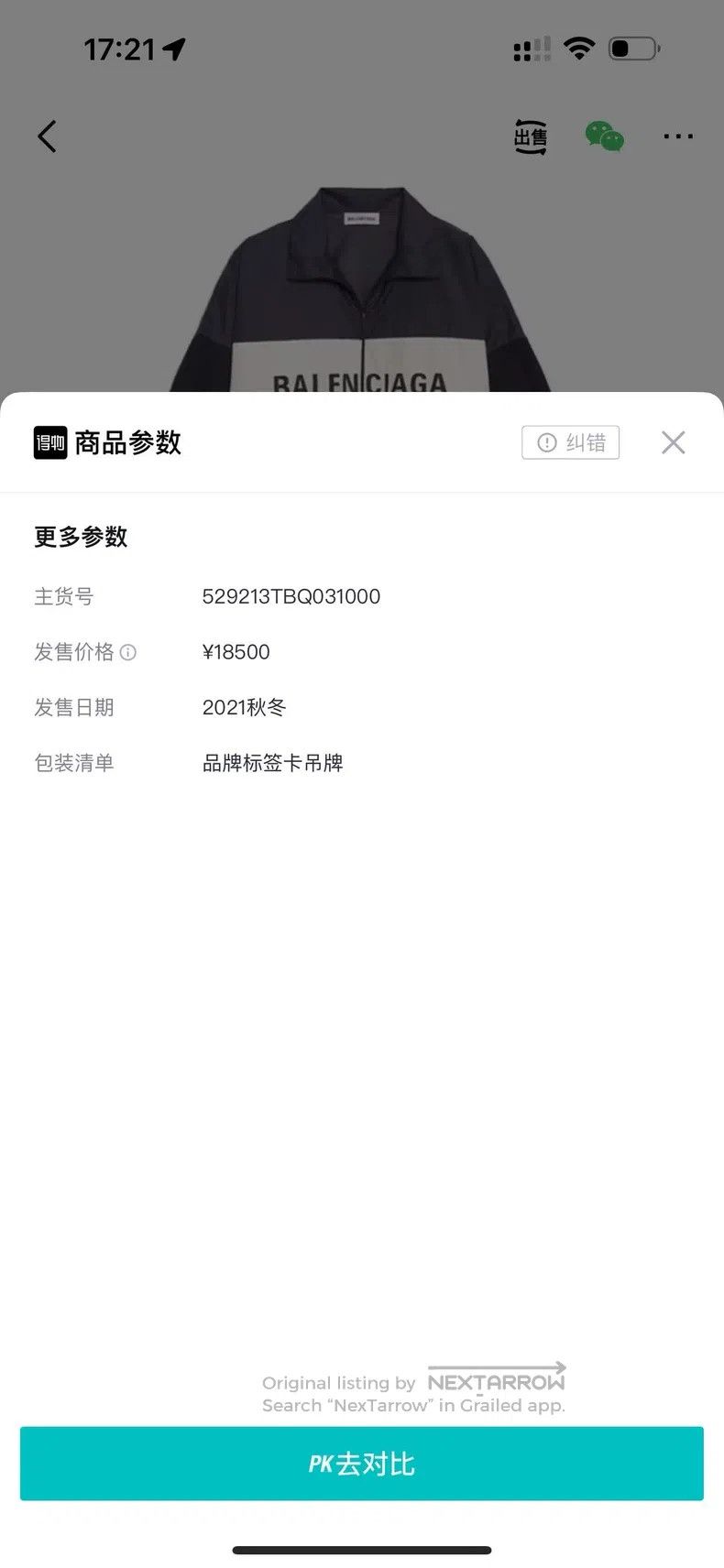724x1568 pixels.
Task: Open the 出售 sell icon
Action: point(531,137)
